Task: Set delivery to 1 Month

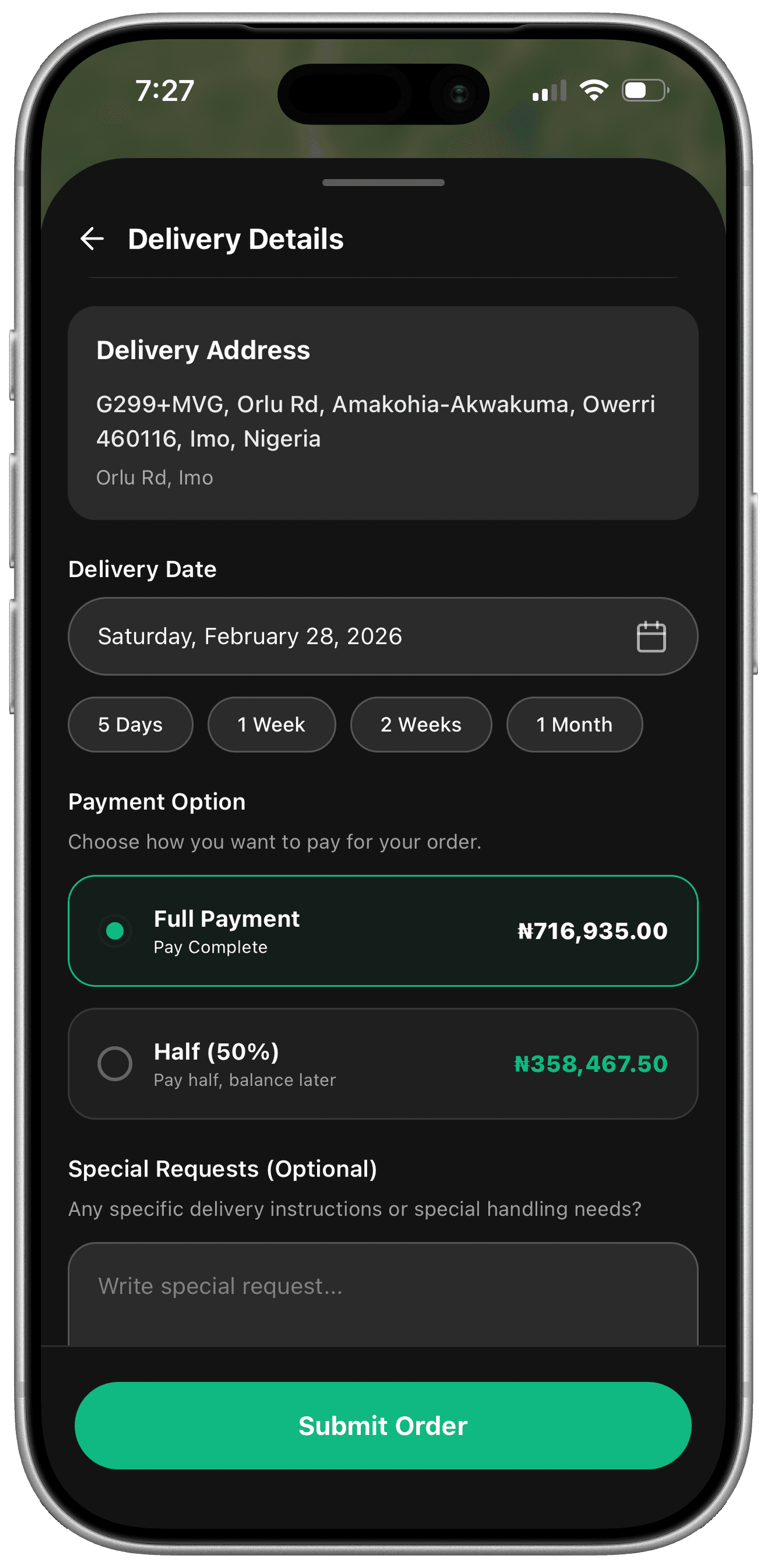Action: point(574,724)
